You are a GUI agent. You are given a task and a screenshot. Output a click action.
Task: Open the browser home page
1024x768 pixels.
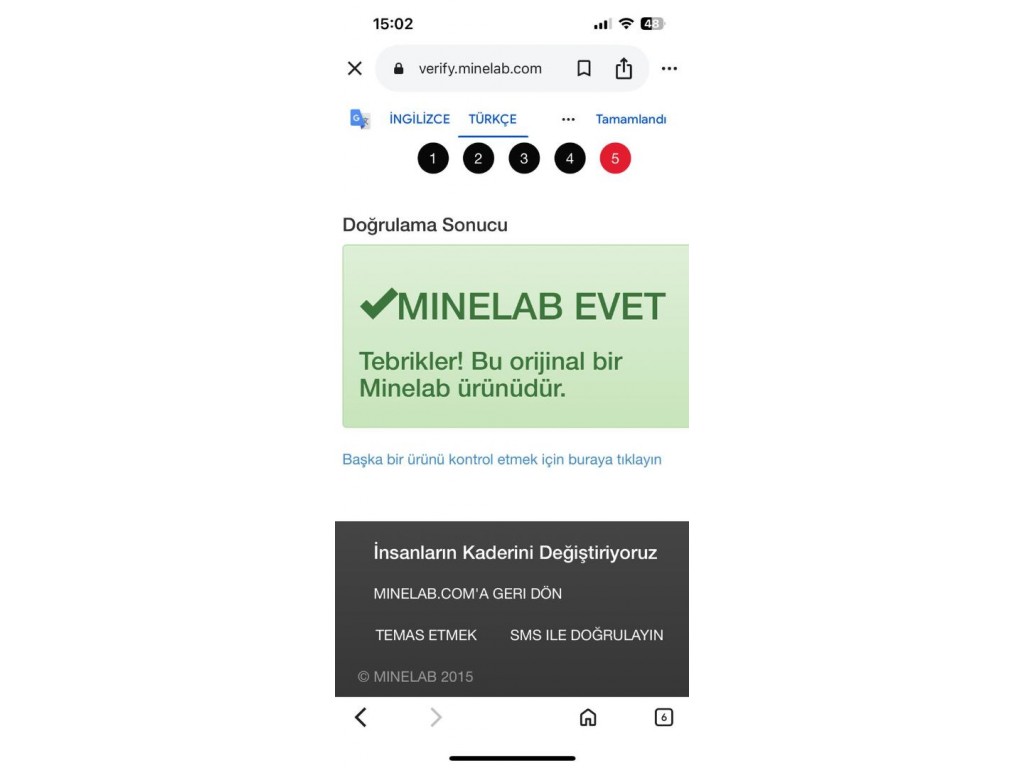pos(588,717)
